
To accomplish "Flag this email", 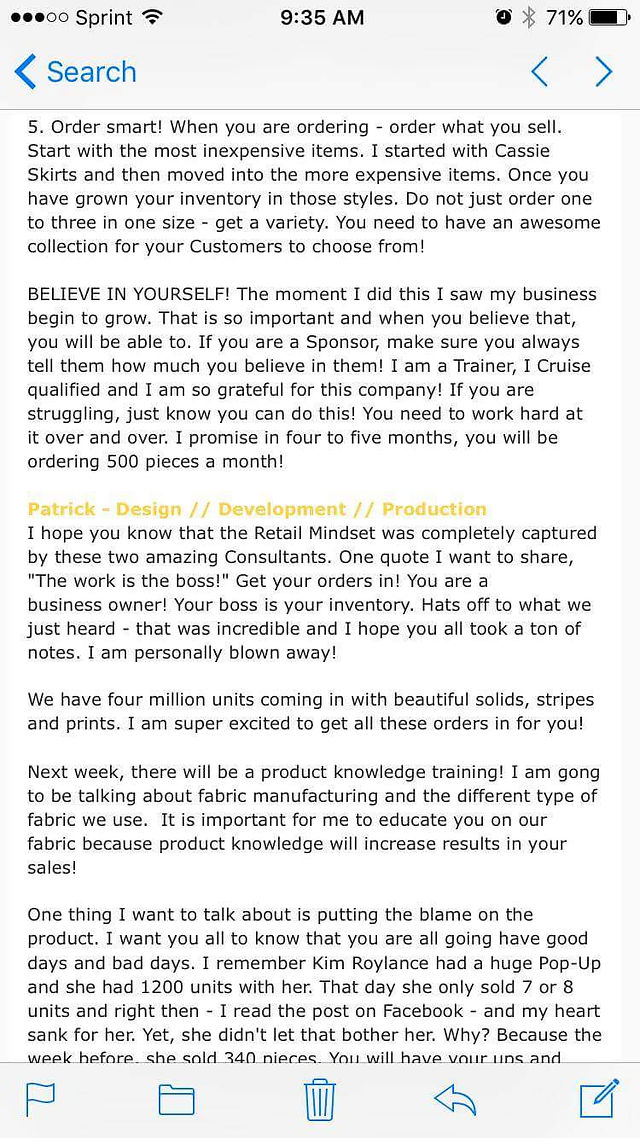I will pyautogui.click(x=39, y=1100).
